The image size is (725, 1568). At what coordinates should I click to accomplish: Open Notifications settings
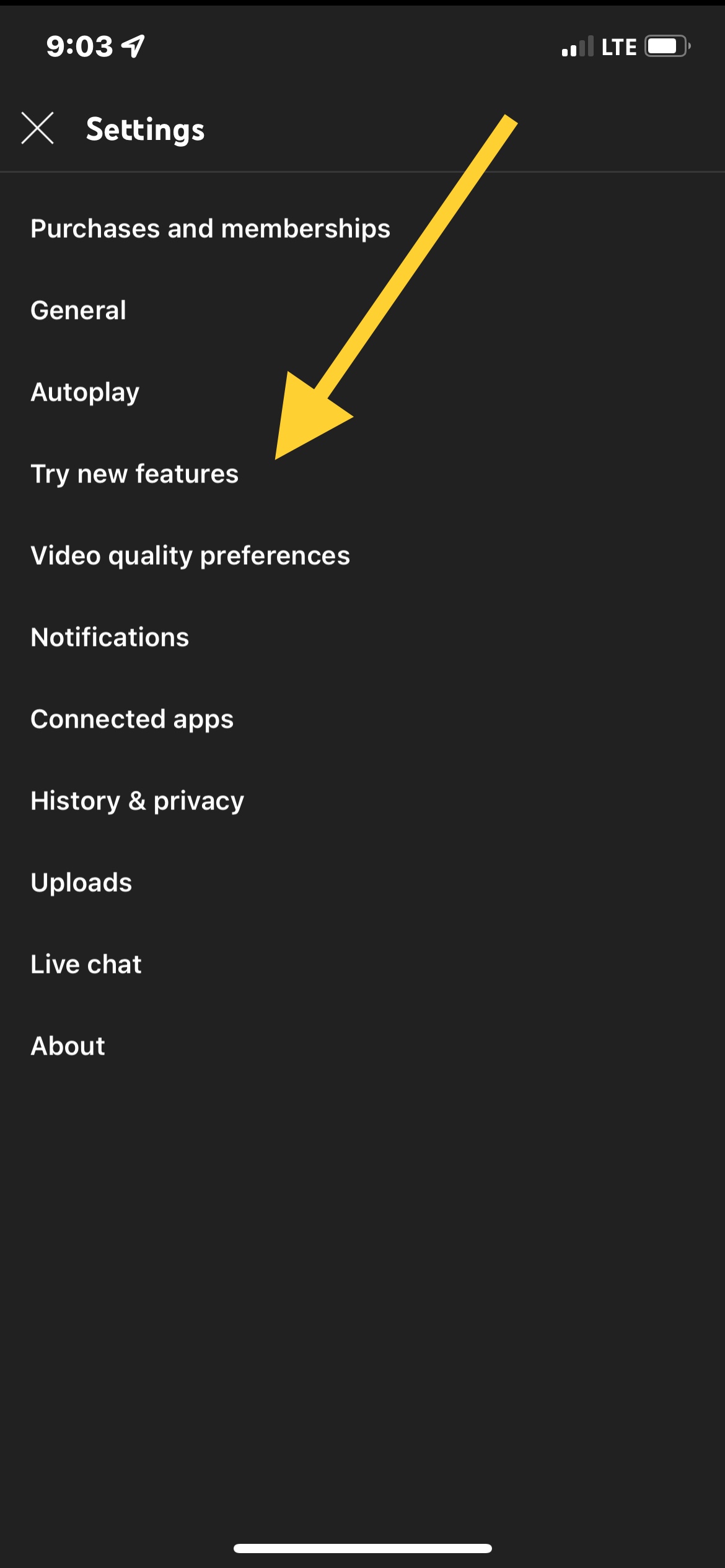(110, 637)
